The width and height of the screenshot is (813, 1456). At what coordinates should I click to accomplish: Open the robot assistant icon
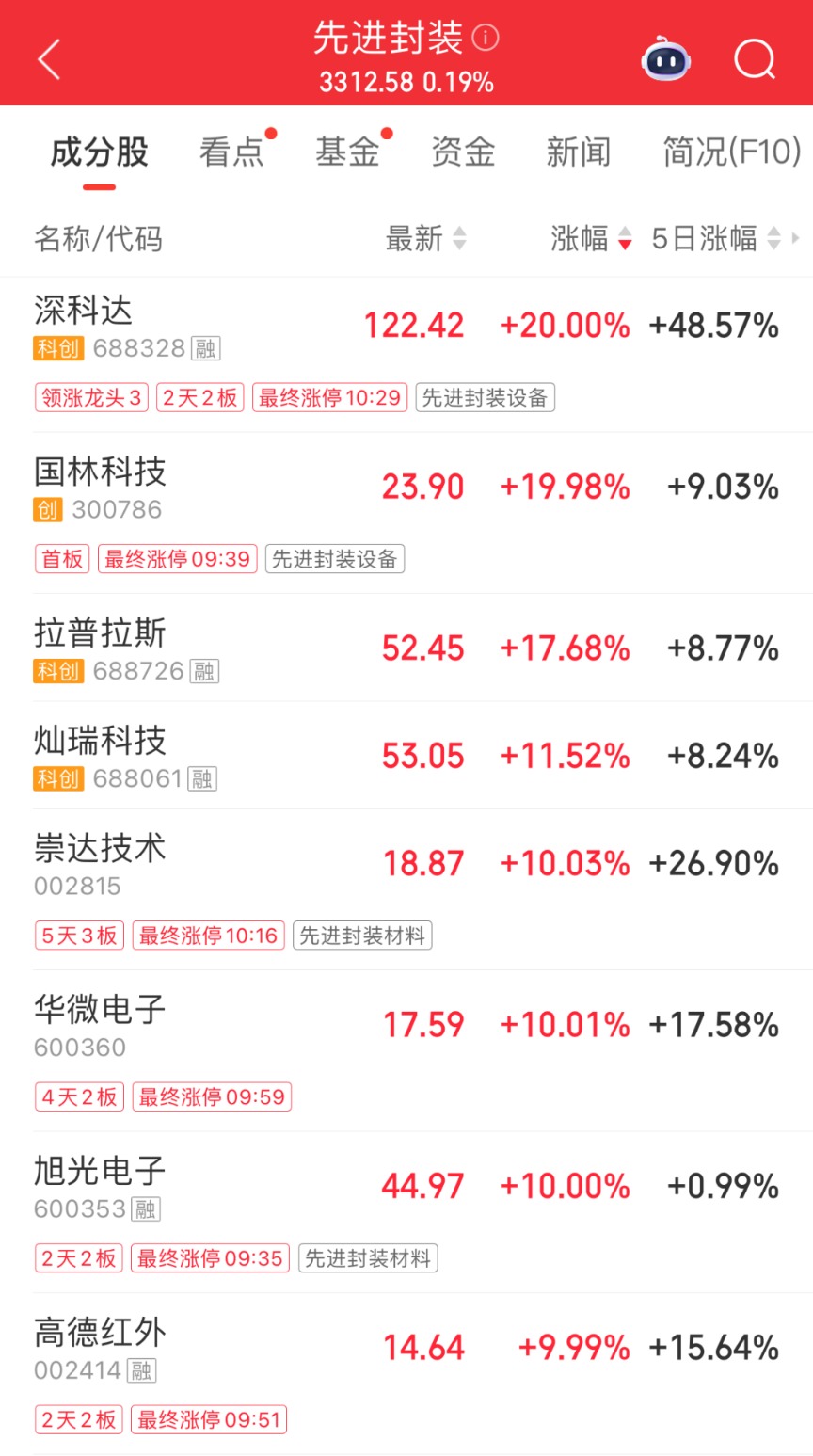tap(665, 59)
